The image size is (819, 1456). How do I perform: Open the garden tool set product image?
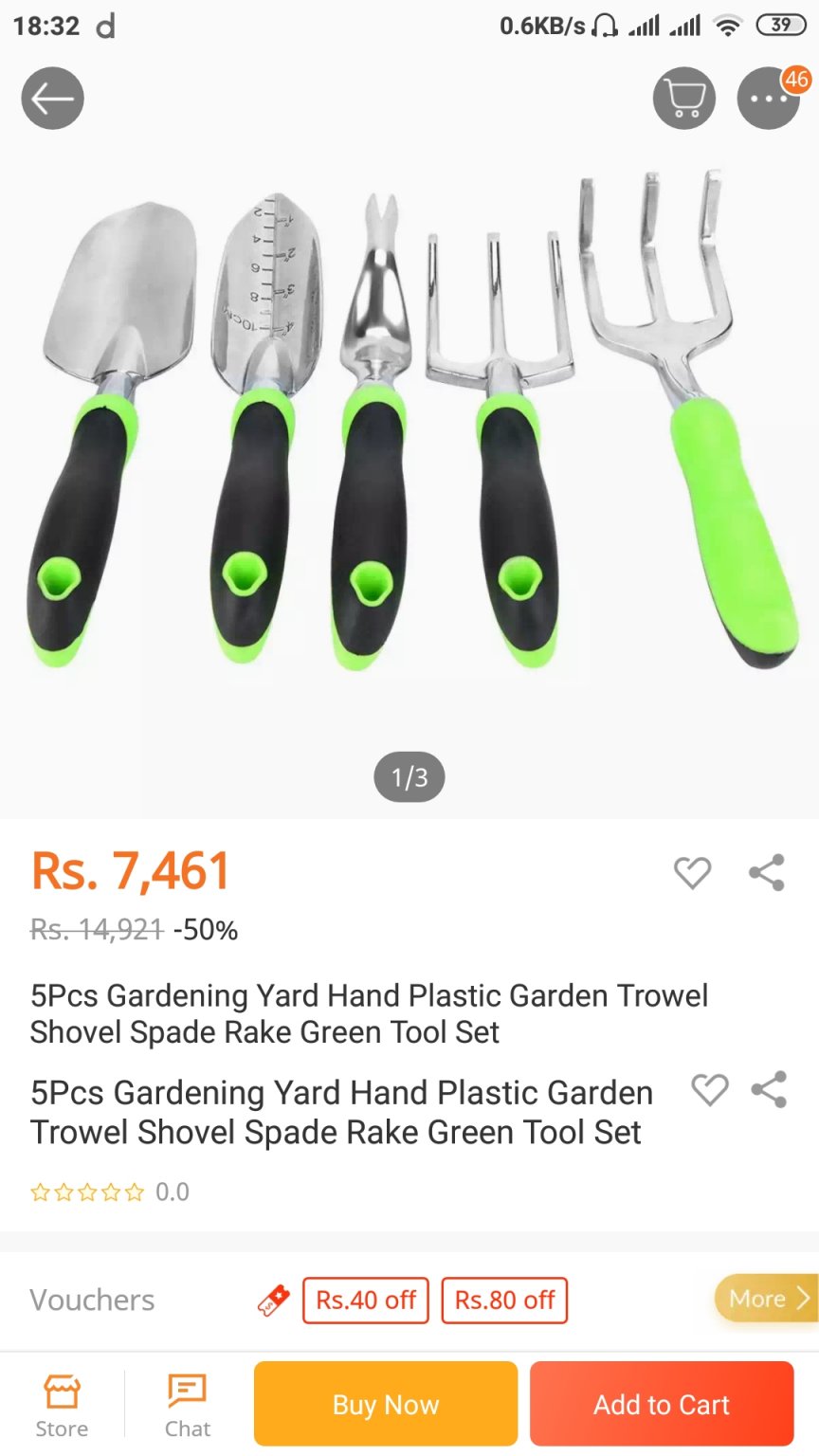[x=409, y=427]
